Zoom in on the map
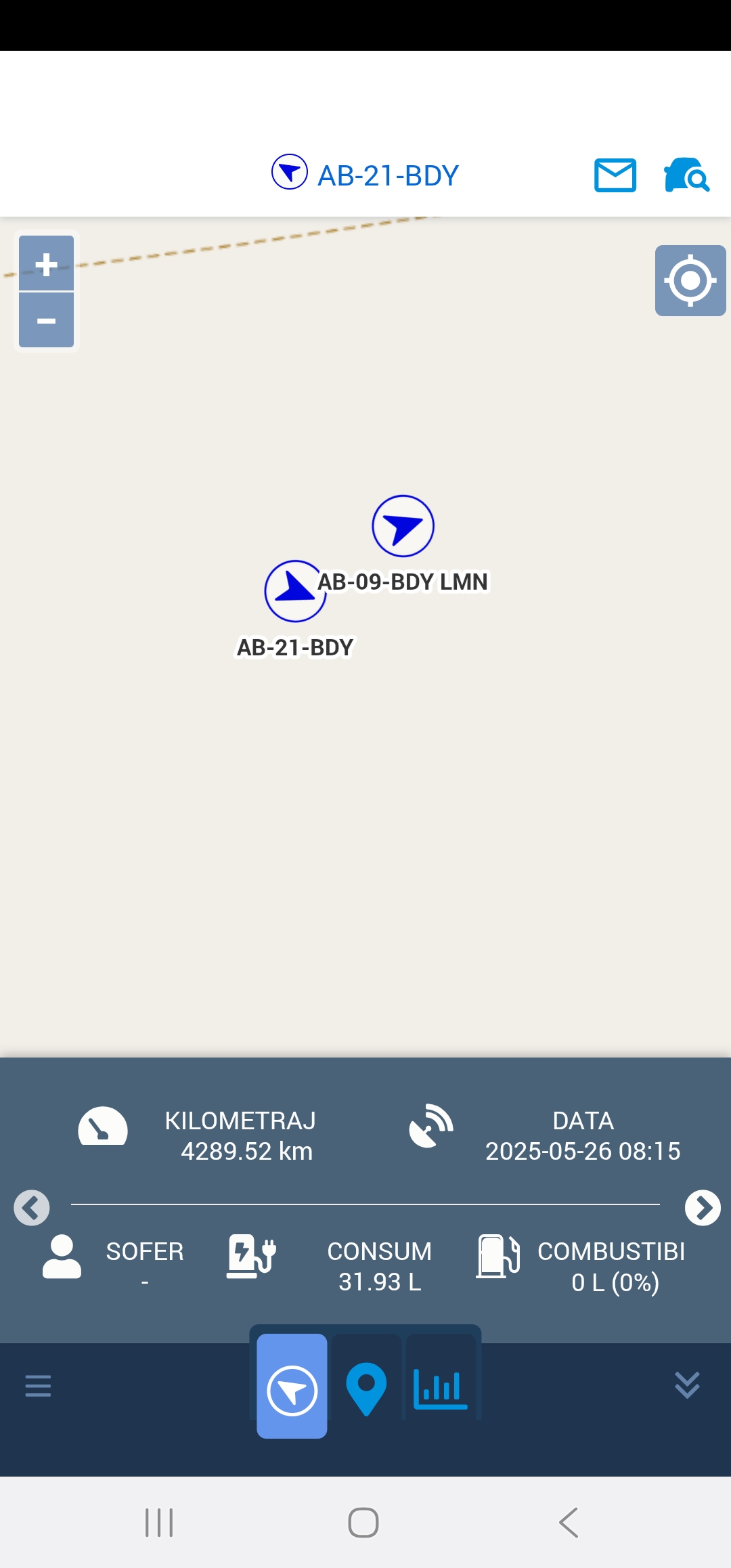Image resolution: width=731 pixels, height=1568 pixels. [46, 263]
